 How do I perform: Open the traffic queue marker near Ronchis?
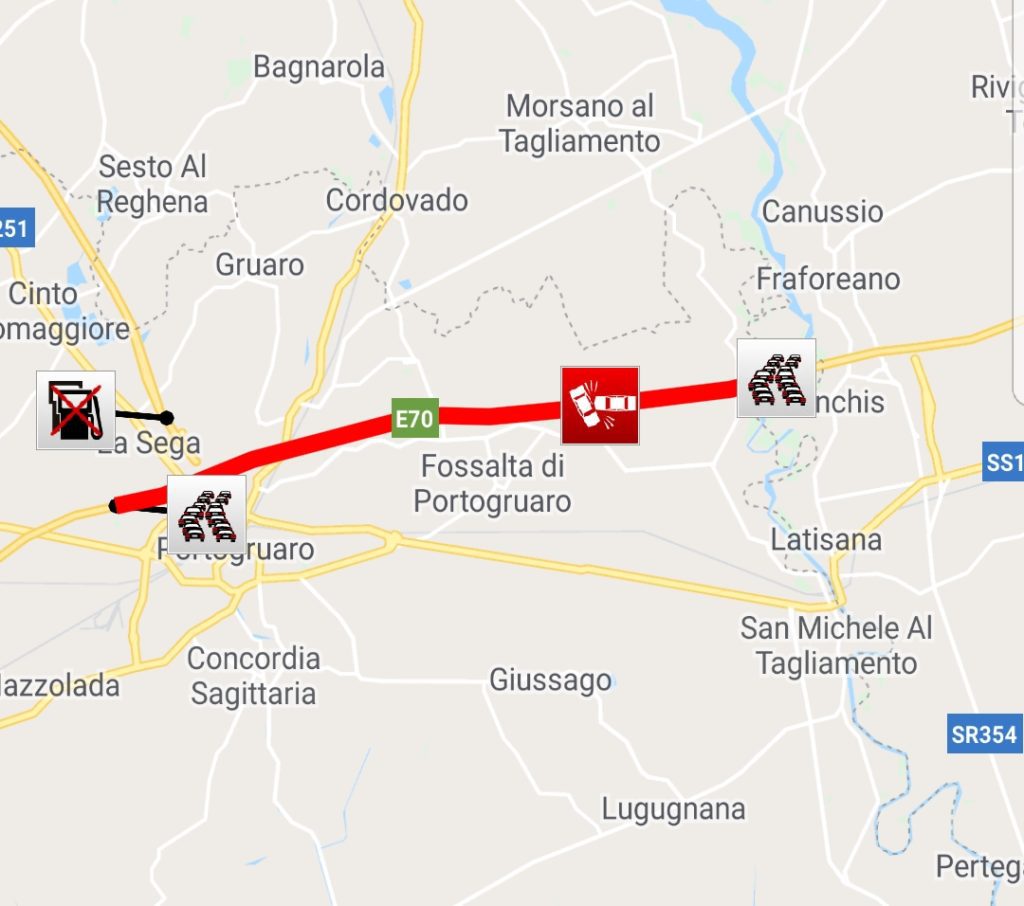(x=776, y=378)
